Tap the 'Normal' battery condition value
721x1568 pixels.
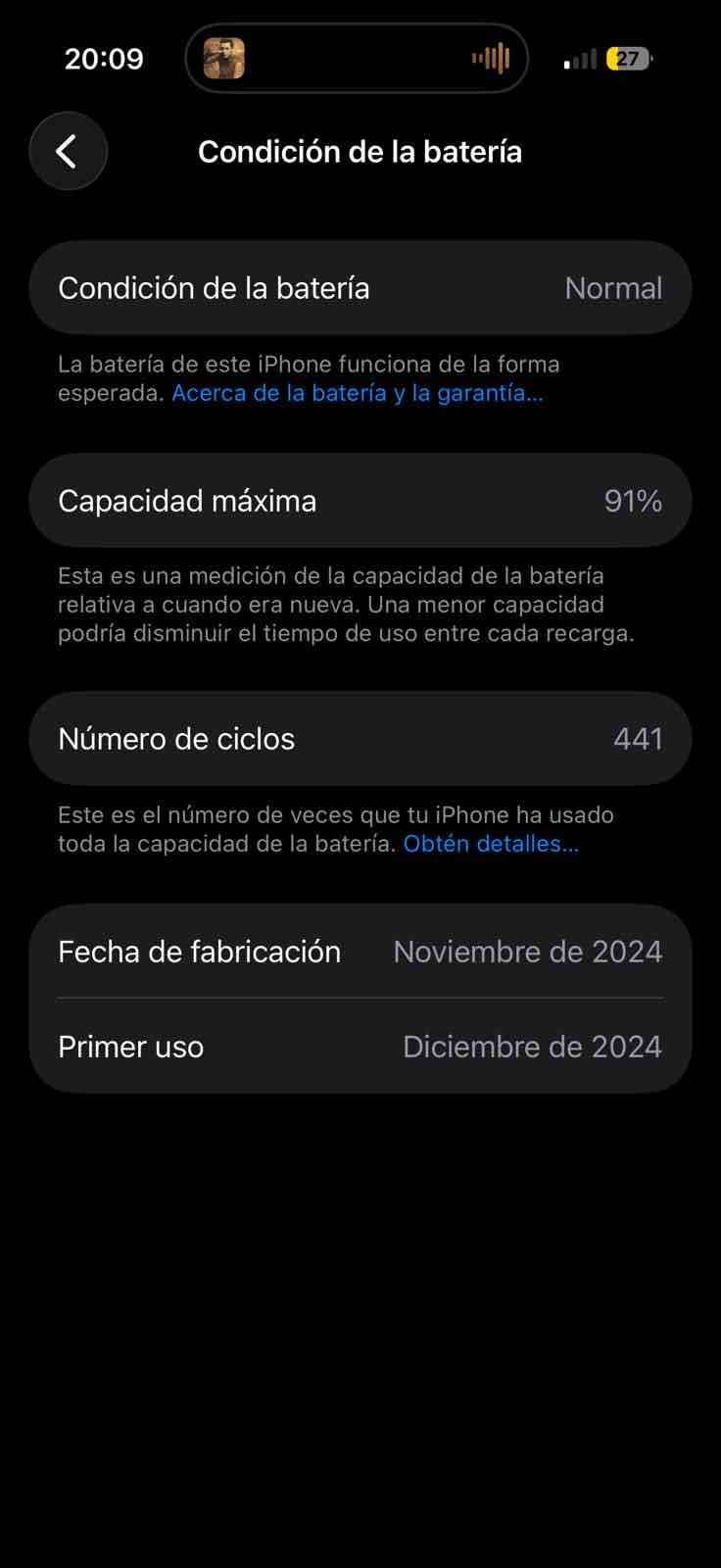pyautogui.click(x=613, y=287)
